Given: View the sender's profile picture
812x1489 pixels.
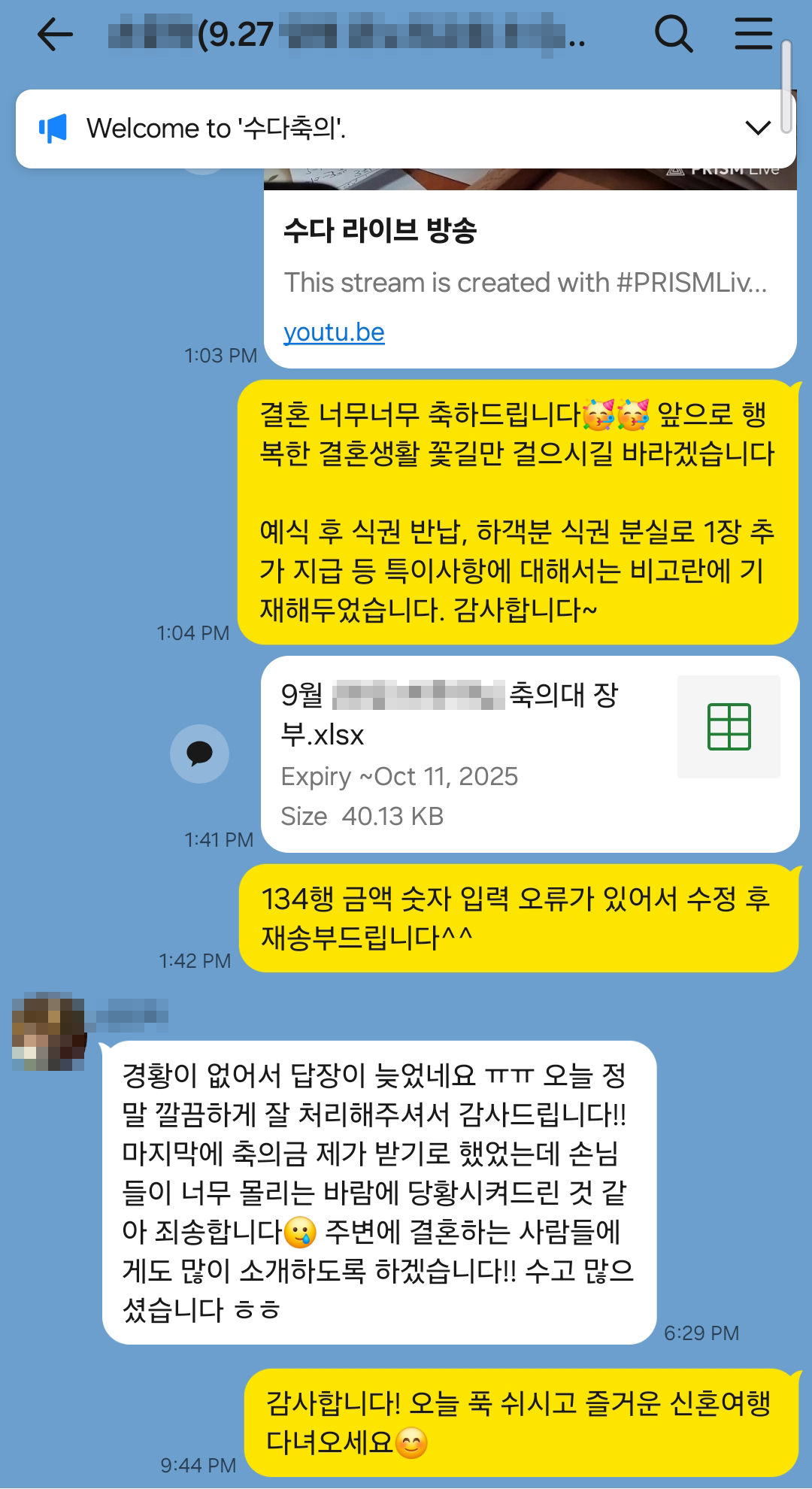Looking at the screenshot, I should [50, 1031].
